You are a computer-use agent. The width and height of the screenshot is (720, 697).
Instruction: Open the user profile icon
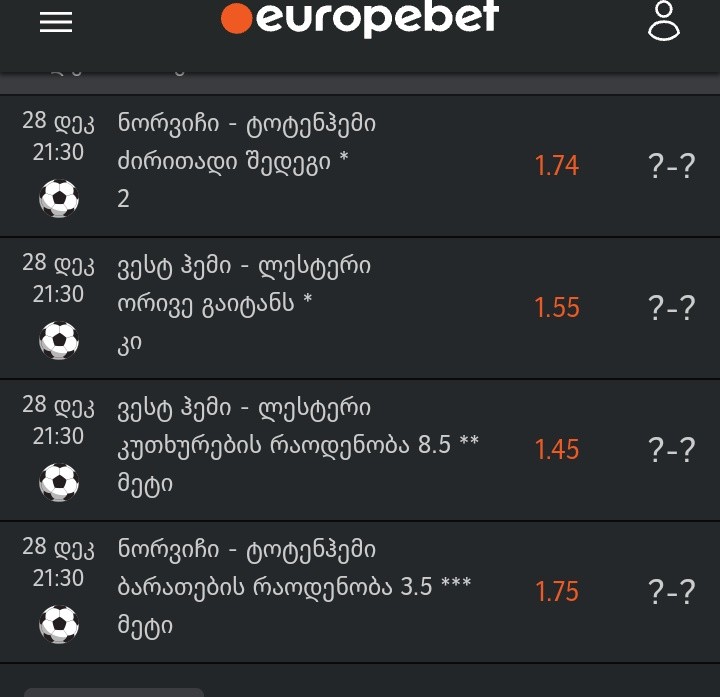663,21
